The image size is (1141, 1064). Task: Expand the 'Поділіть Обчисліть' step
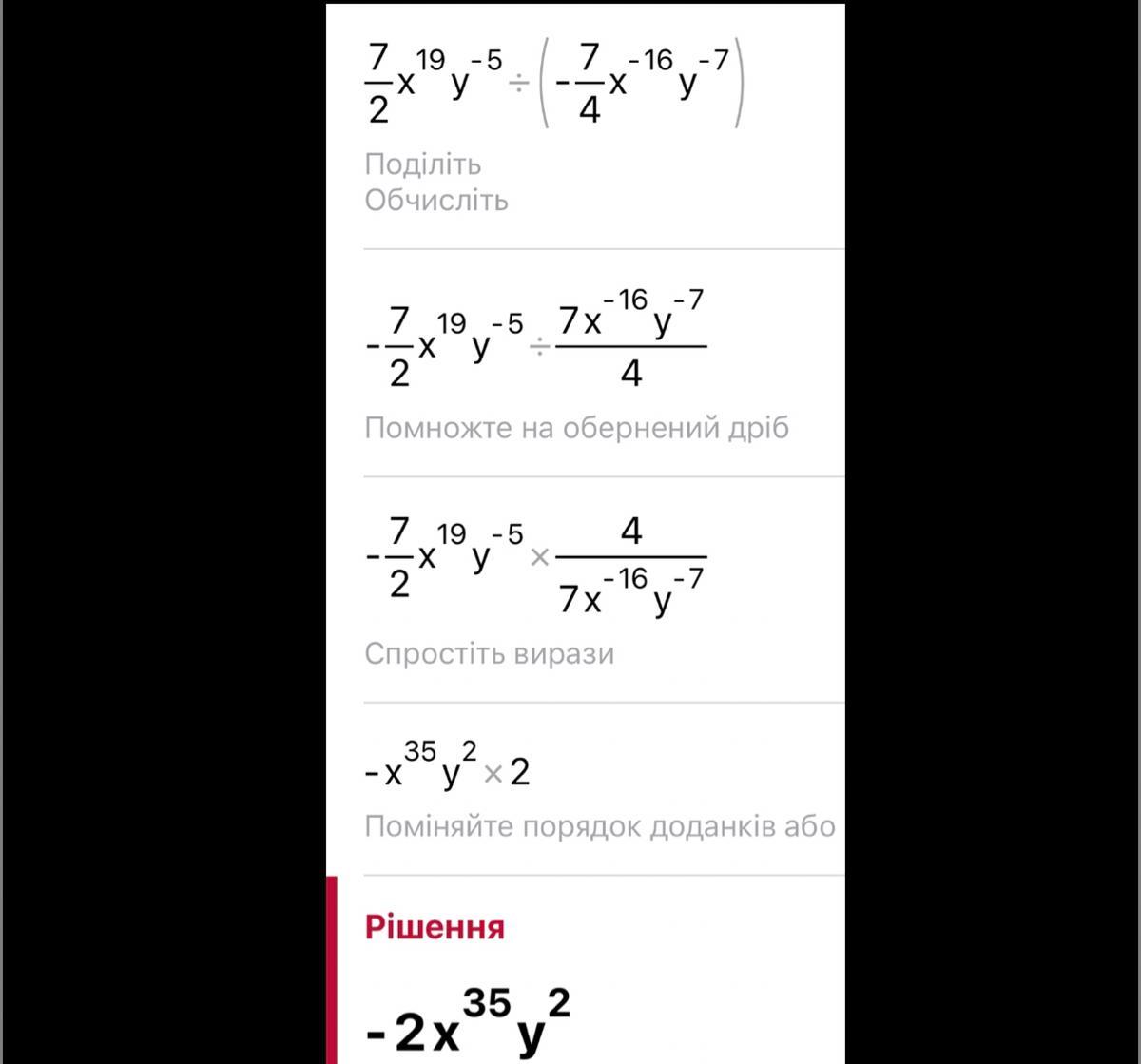point(585,127)
